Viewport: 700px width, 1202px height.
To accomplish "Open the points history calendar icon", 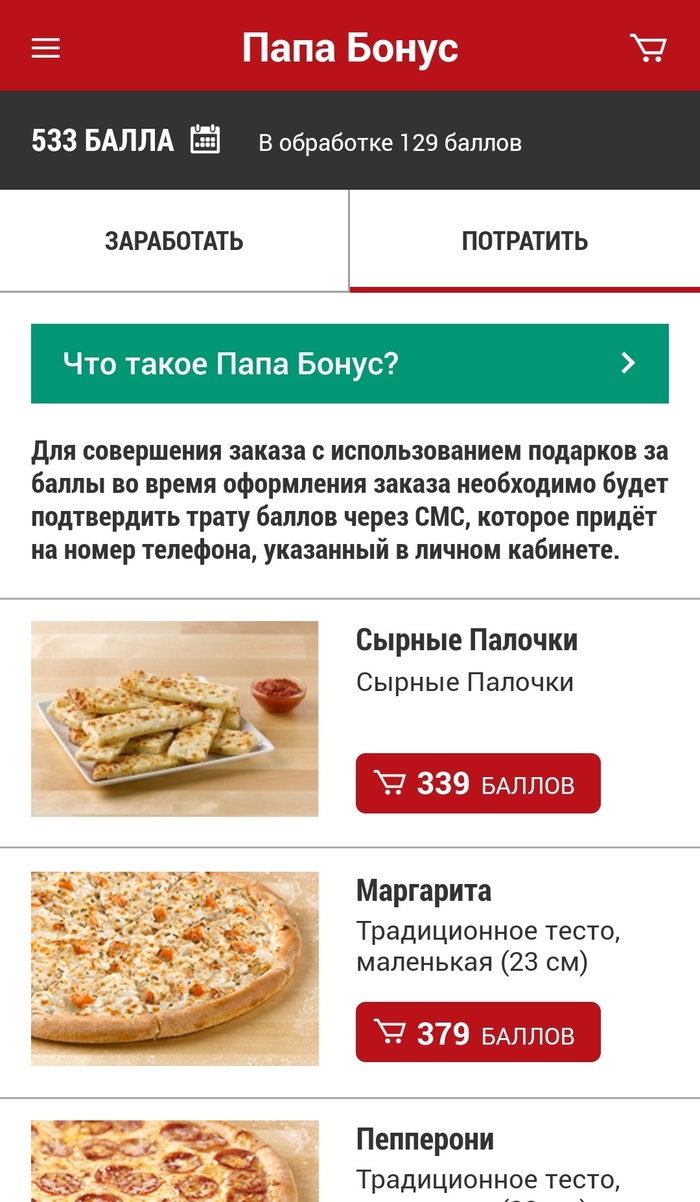I will (x=205, y=140).
